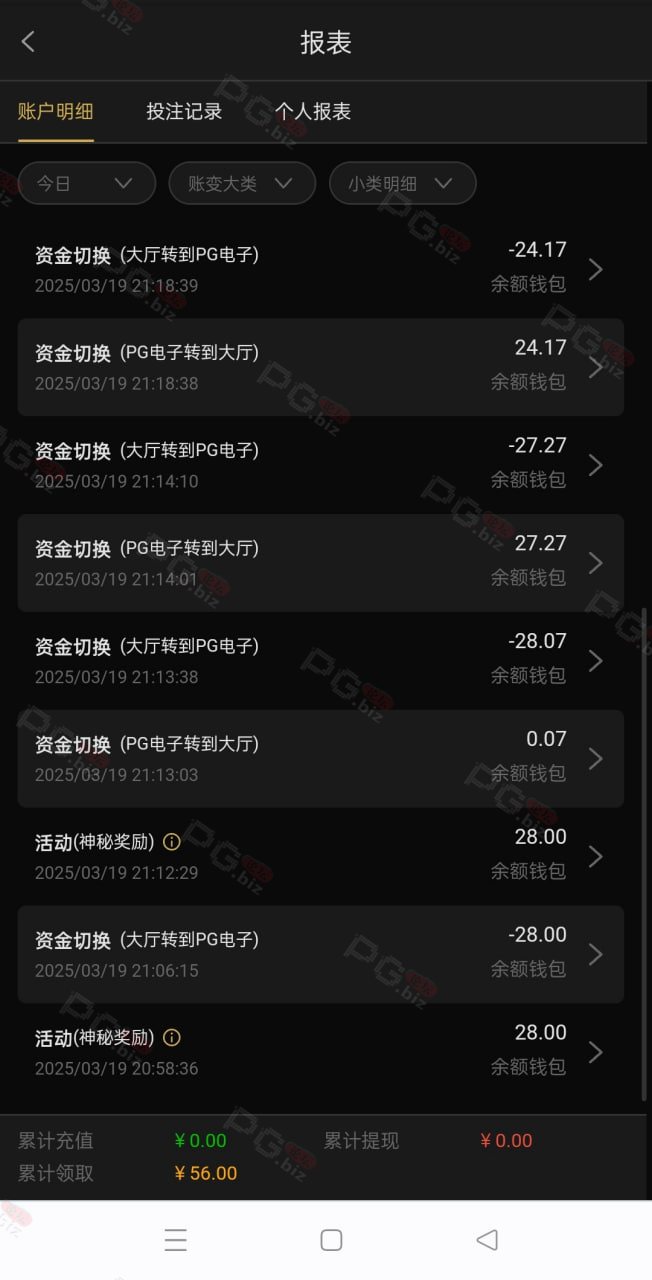Open the -27.27 transfer record at 21:14:10
The image size is (652, 1280).
coord(321,465)
